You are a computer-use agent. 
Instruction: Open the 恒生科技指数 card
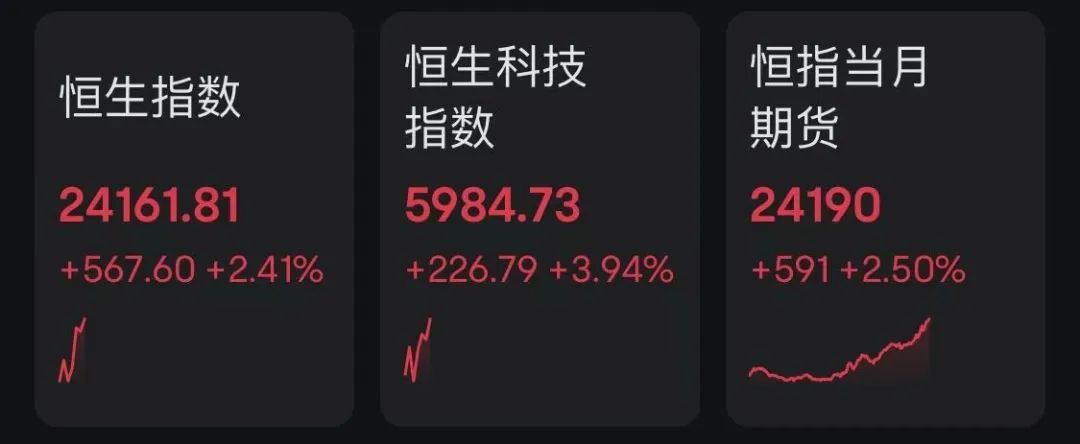[x=539, y=220]
